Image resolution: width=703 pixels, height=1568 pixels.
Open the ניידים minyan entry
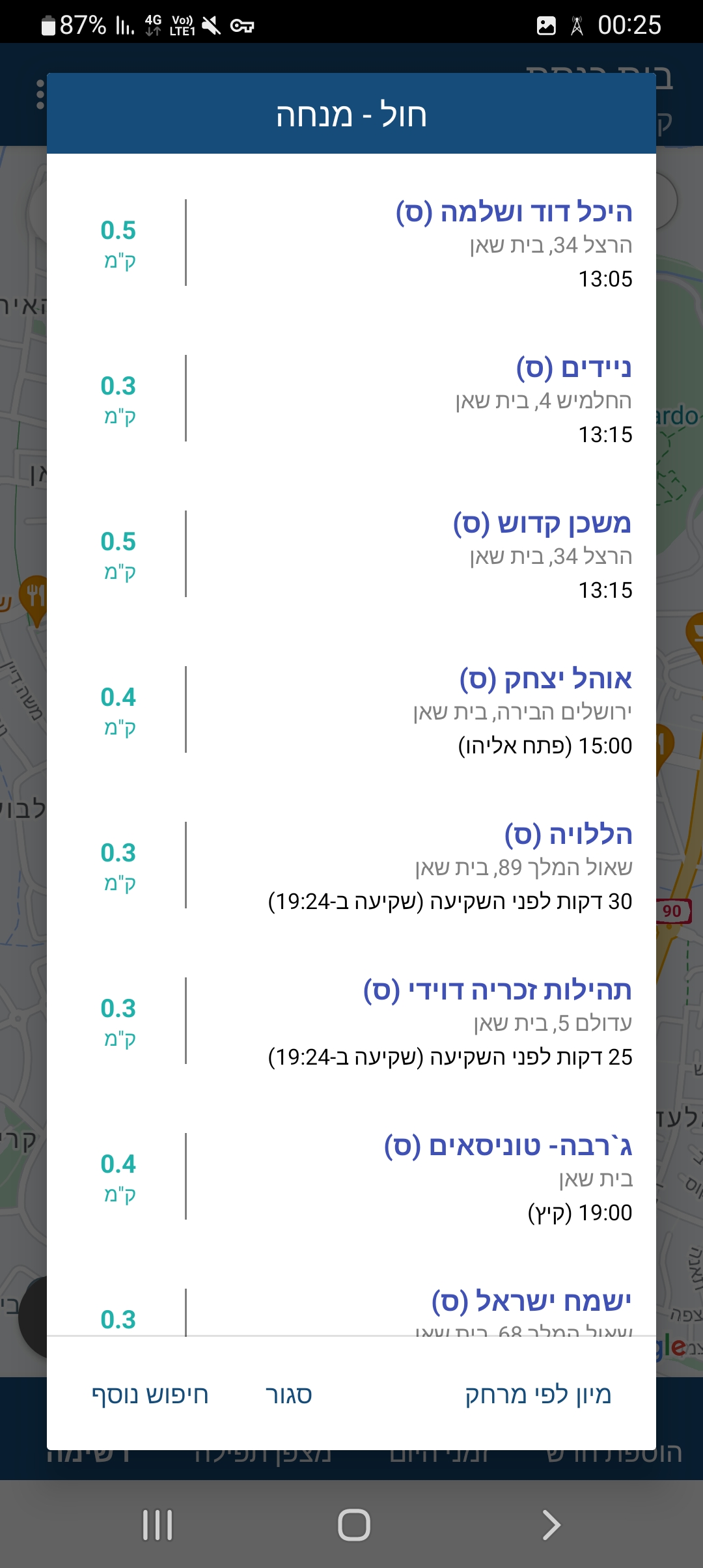tap(573, 368)
